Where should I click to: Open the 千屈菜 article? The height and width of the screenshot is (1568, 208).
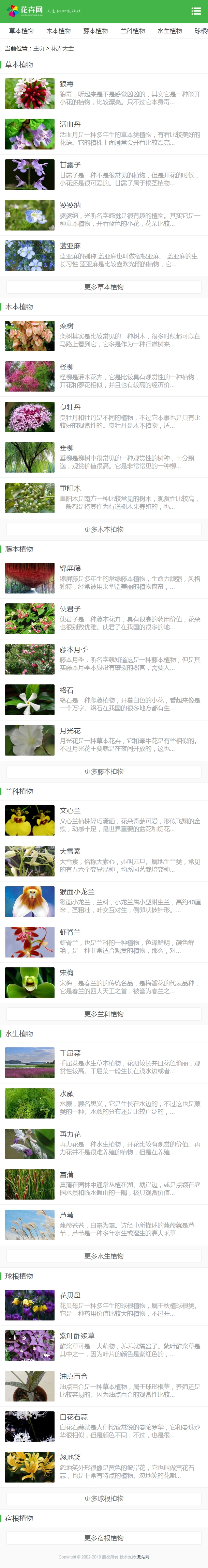[x=70, y=1052]
